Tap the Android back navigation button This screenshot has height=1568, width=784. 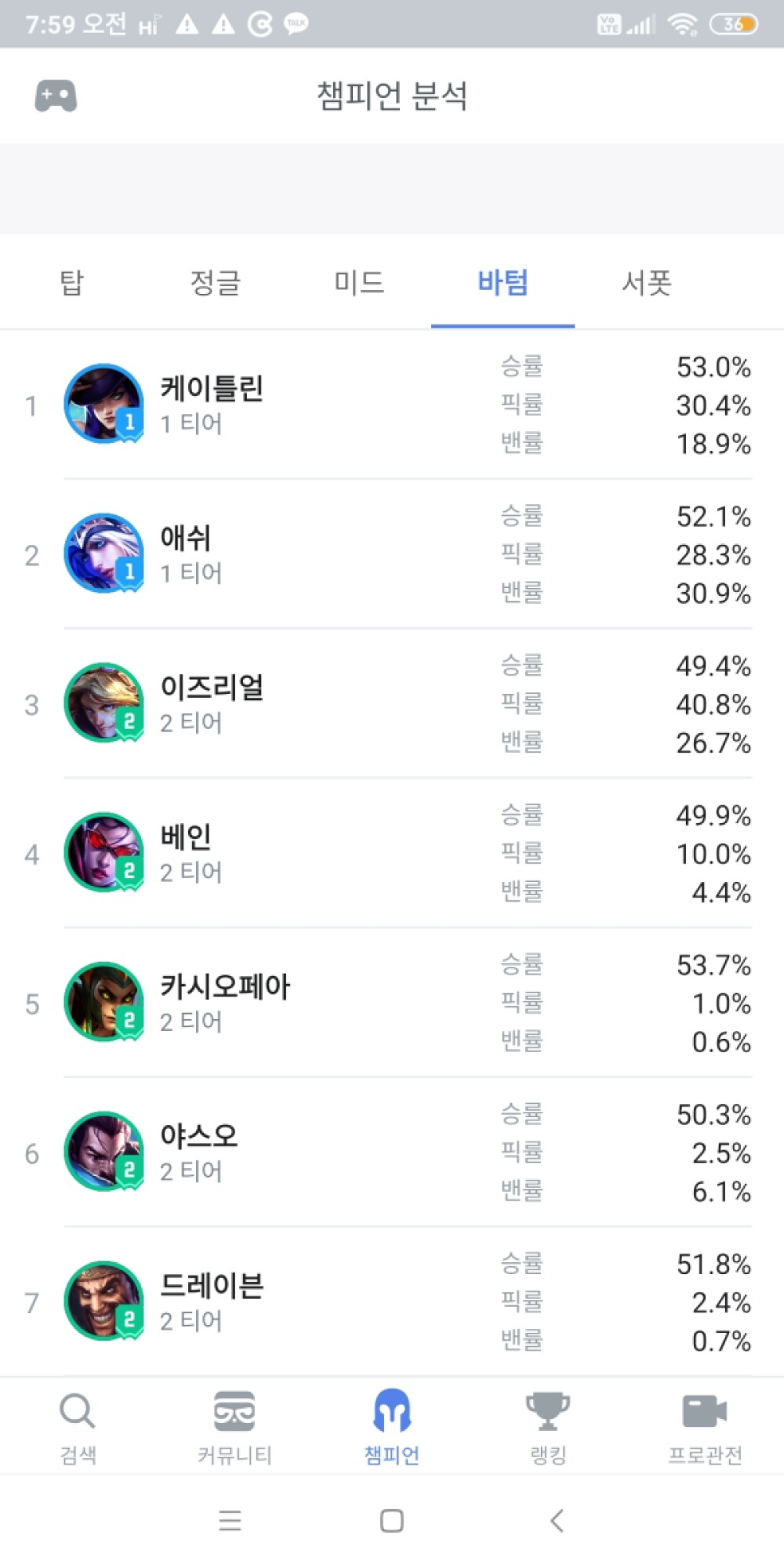(557, 1521)
